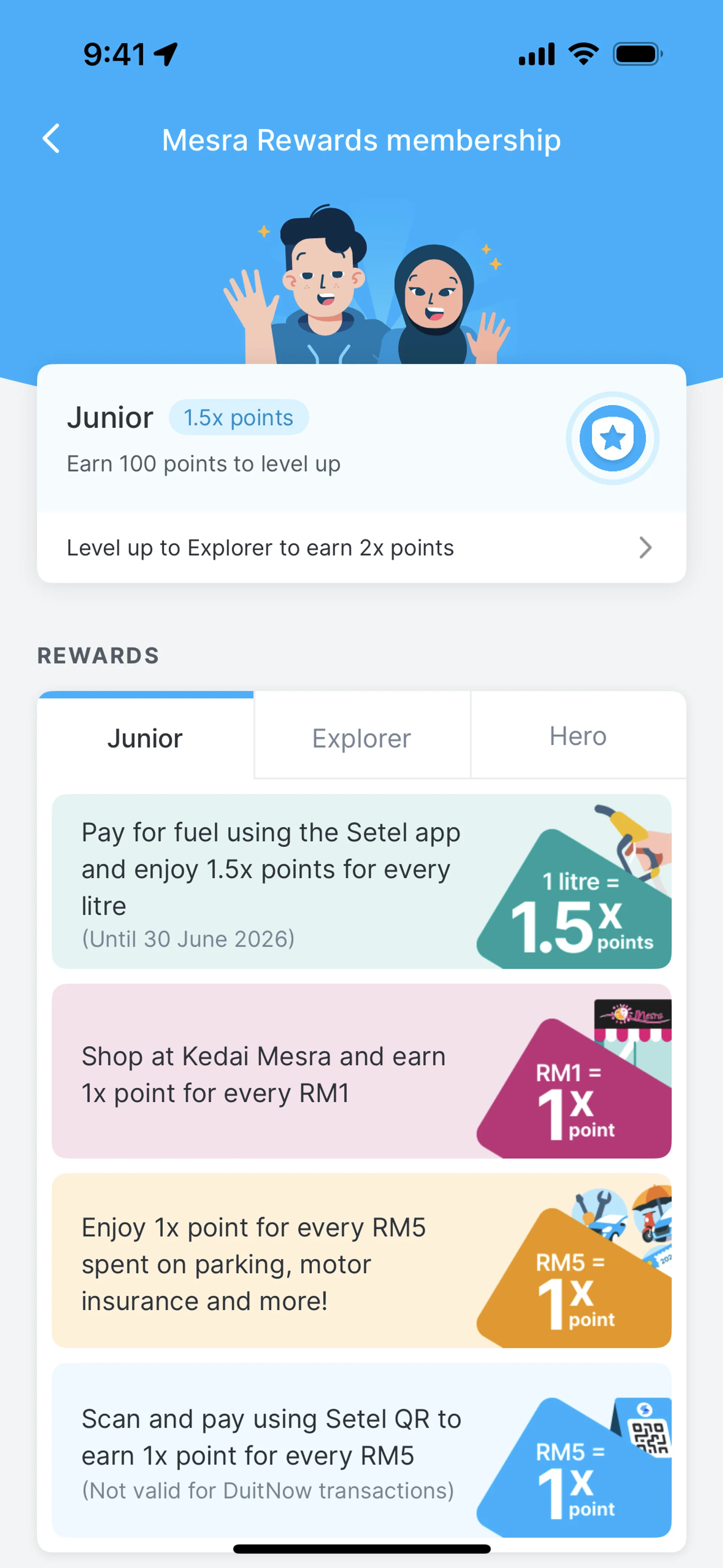The image size is (723, 1568).
Task: Switch to the Explorer rewards tab
Action: click(361, 738)
